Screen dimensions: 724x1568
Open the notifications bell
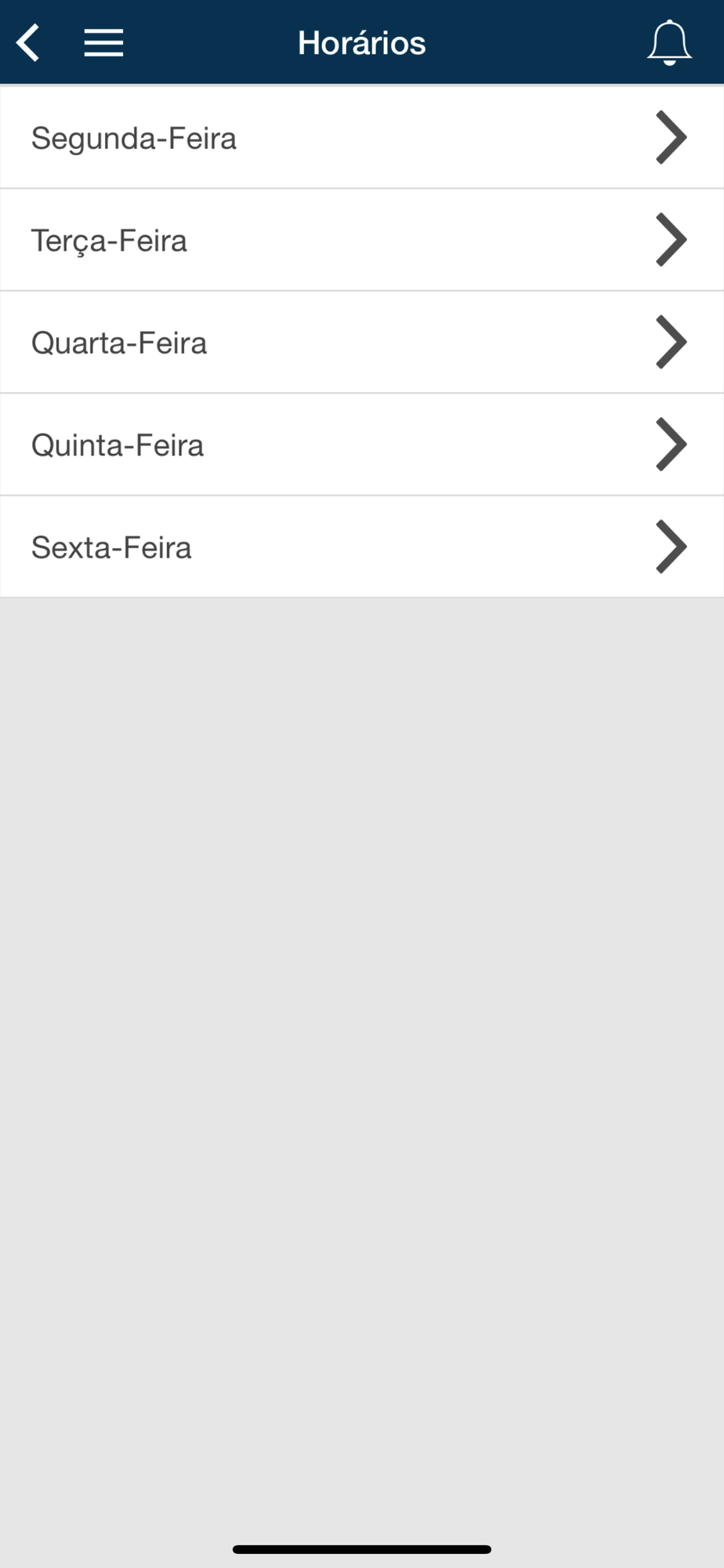[x=669, y=42]
